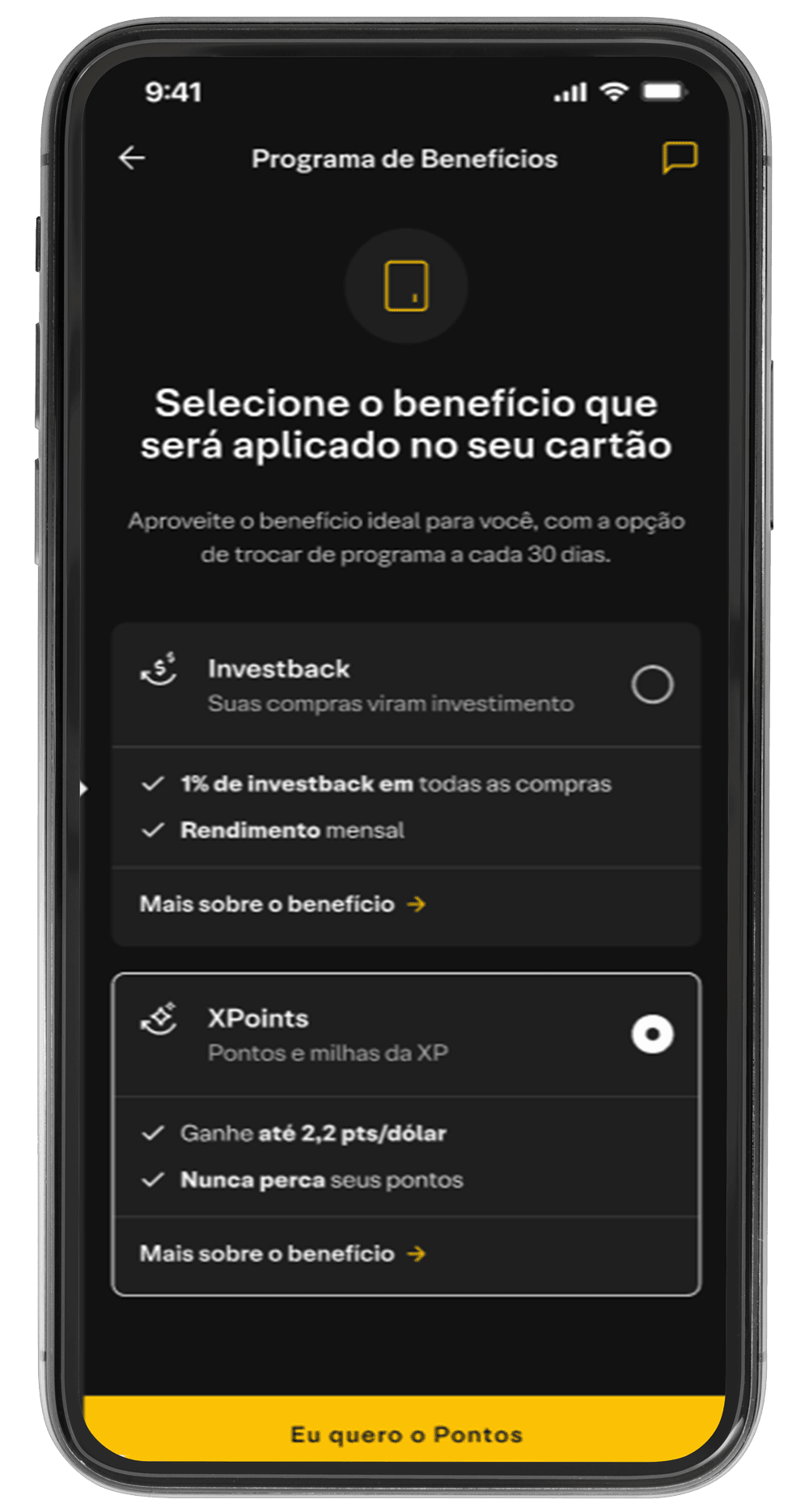
Task: Open the chat support icon
Action: [x=679, y=157]
